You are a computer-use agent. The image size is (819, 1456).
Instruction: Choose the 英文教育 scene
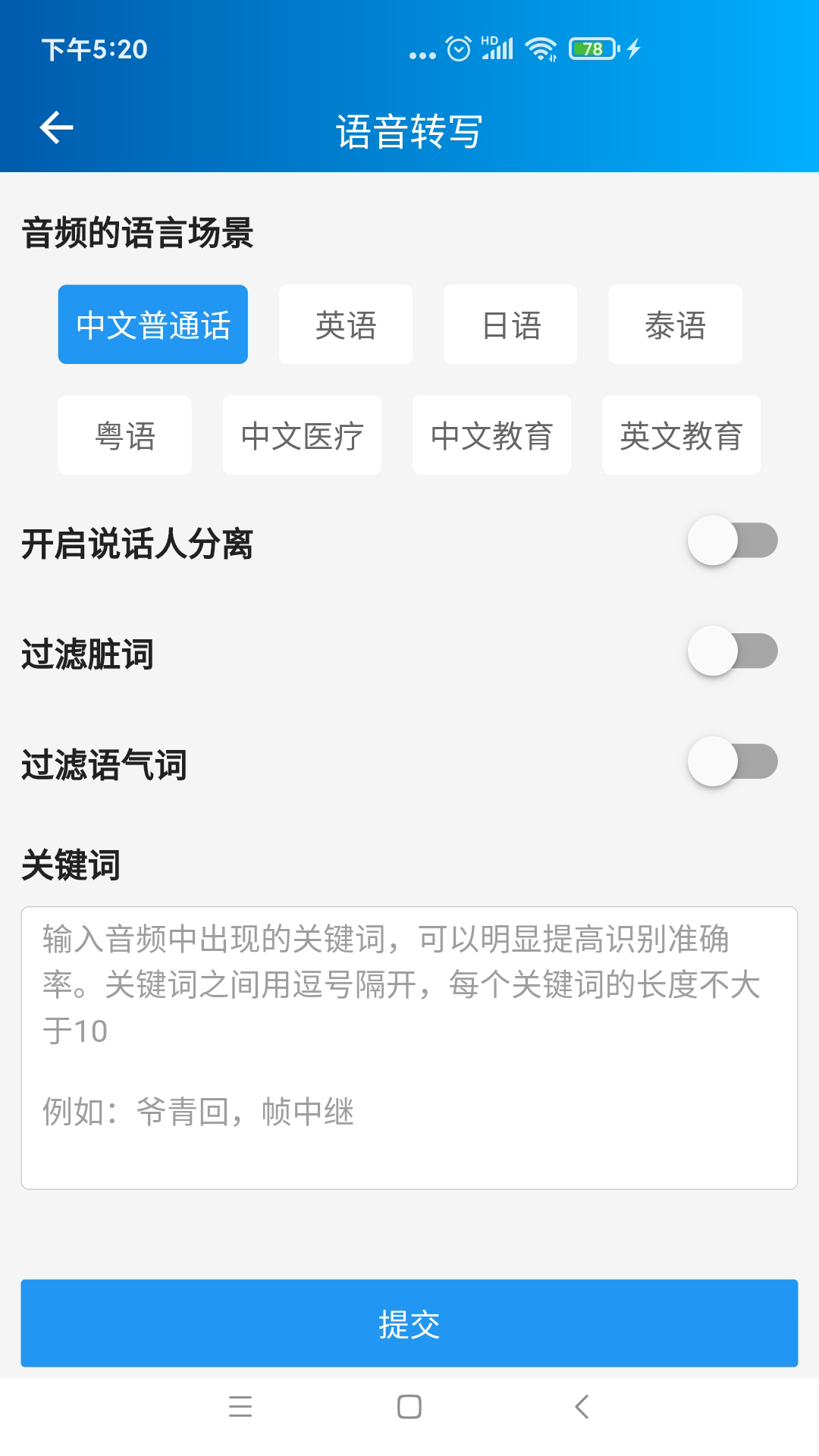681,435
